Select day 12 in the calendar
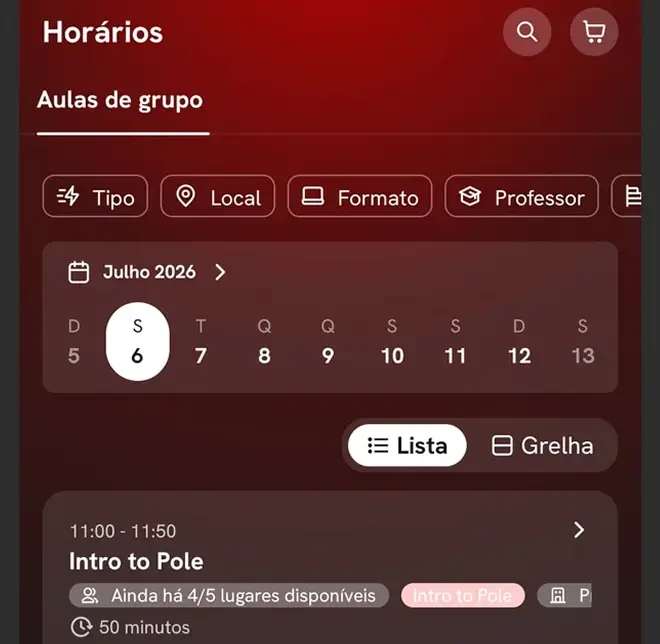The image size is (660, 644). pyautogui.click(x=519, y=341)
